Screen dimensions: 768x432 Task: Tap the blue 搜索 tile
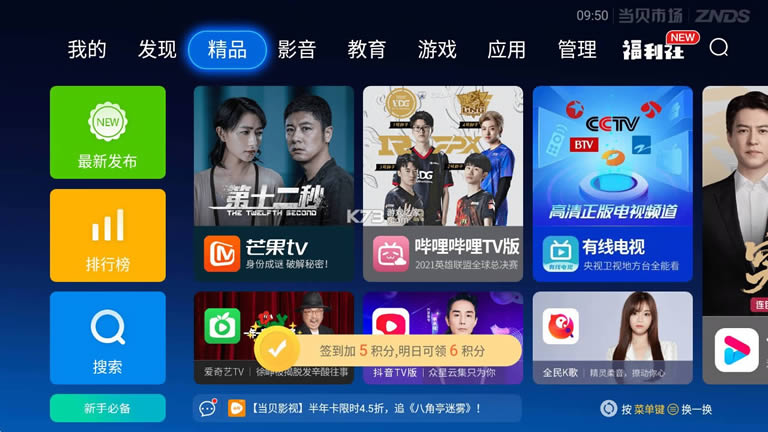click(x=108, y=338)
